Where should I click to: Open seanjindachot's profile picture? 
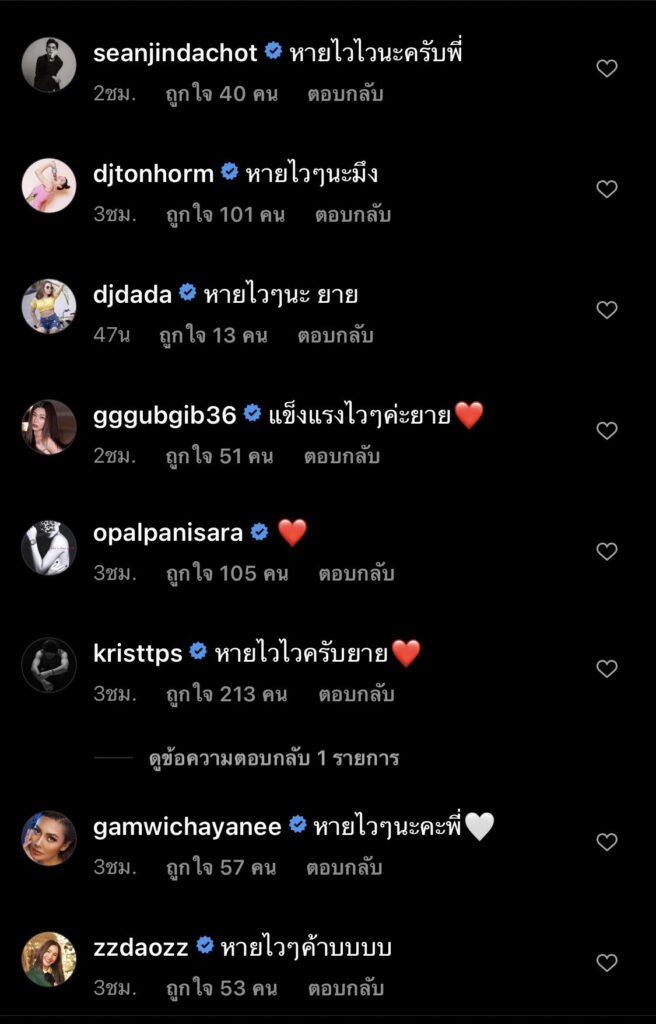49,65
